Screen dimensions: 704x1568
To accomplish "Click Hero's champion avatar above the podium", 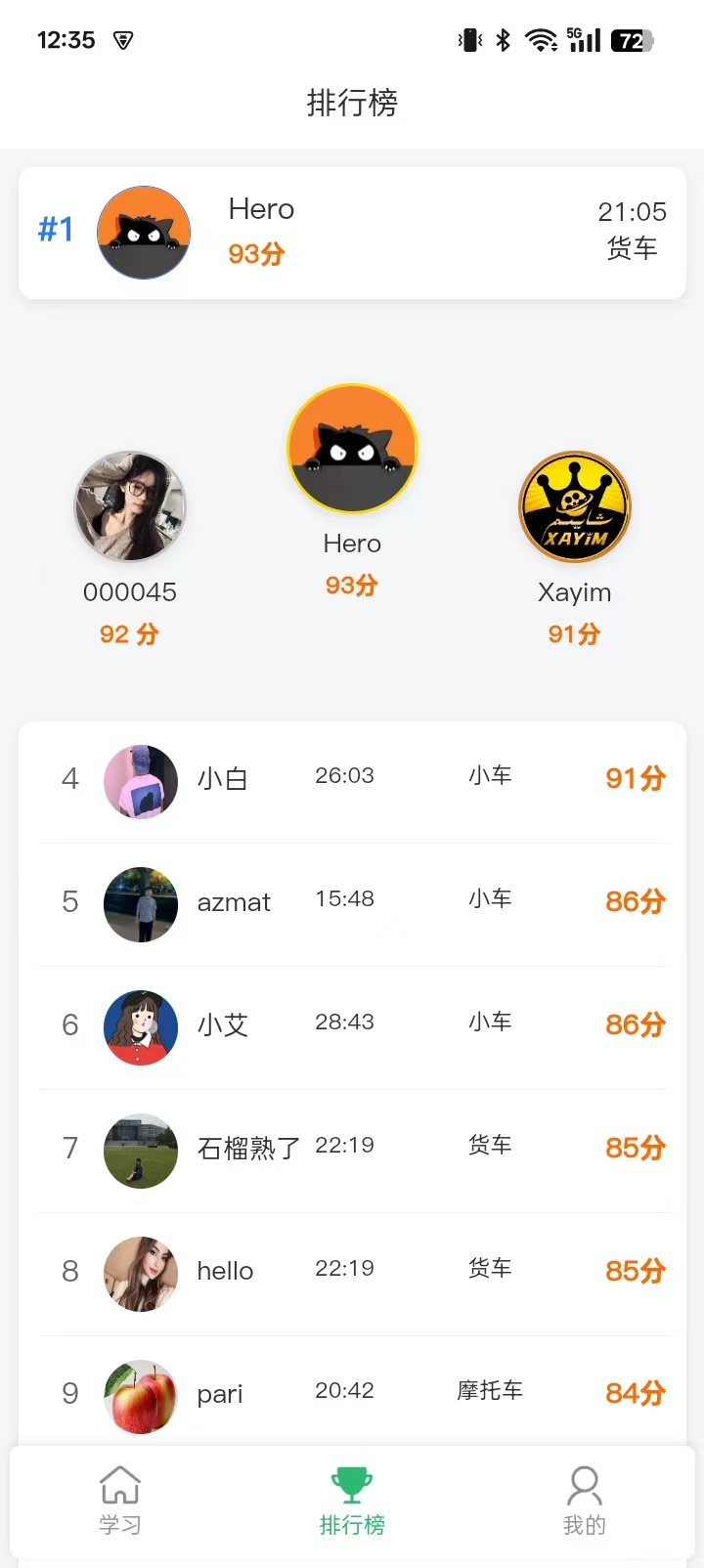I will [352, 448].
